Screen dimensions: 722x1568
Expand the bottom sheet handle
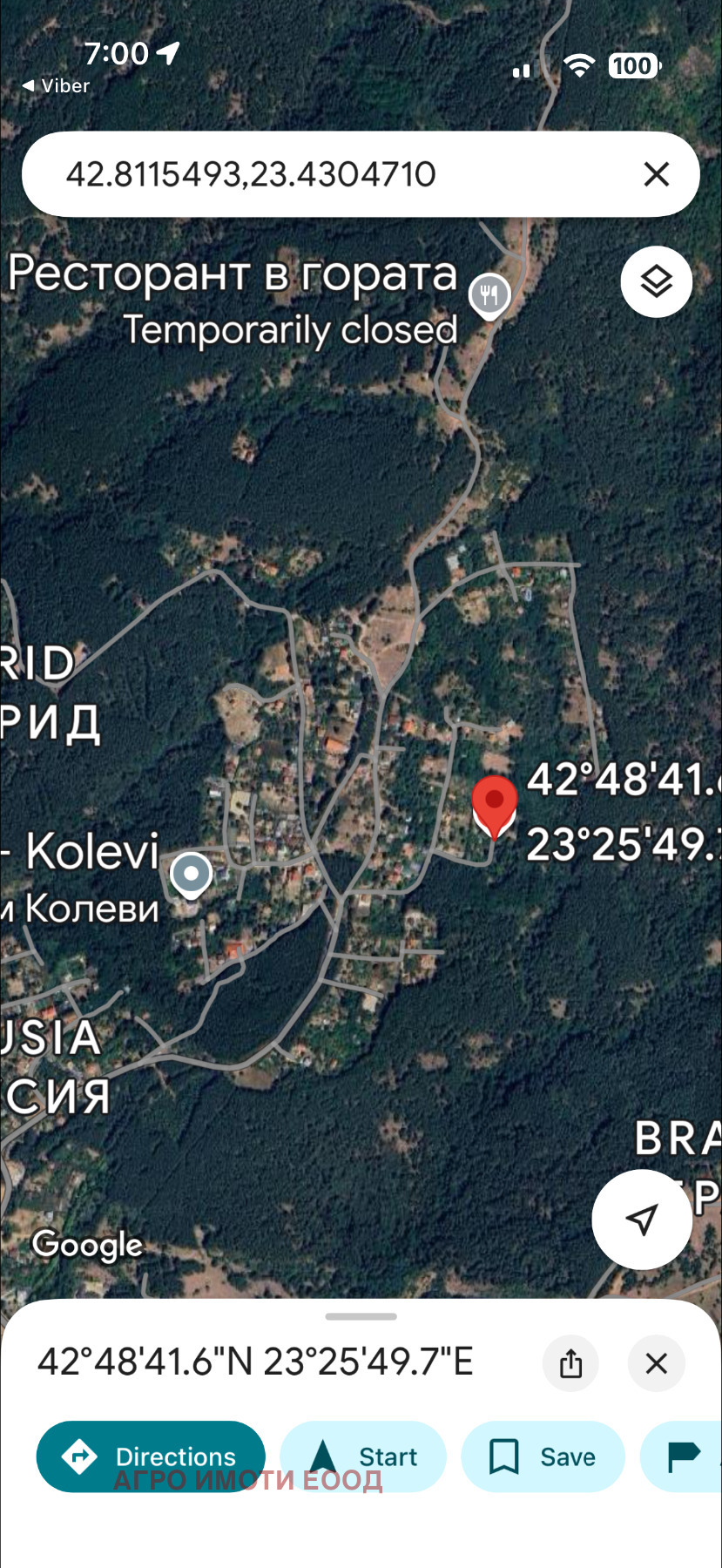(x=361, y=1316)
